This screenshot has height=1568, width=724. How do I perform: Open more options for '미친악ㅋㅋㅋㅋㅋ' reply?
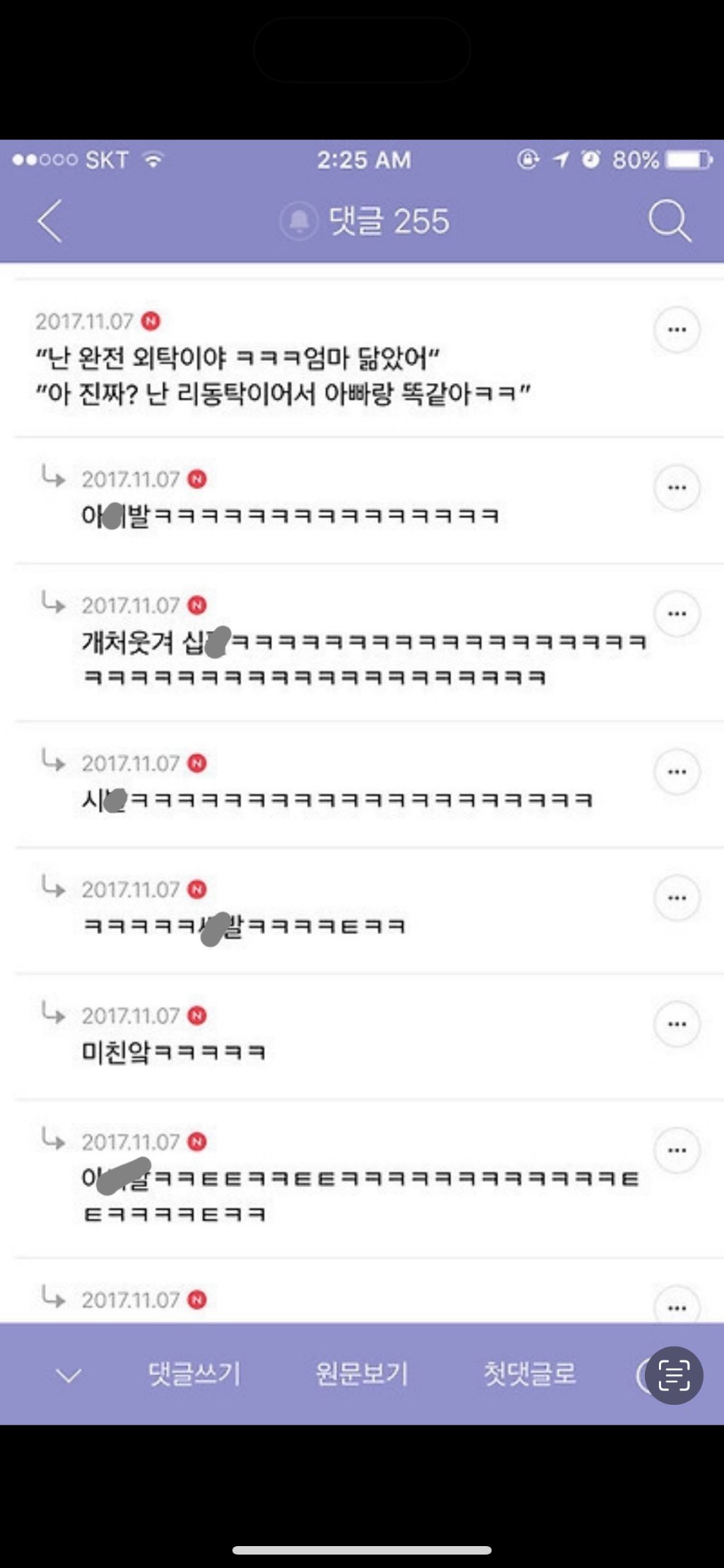pos(677,1024)
